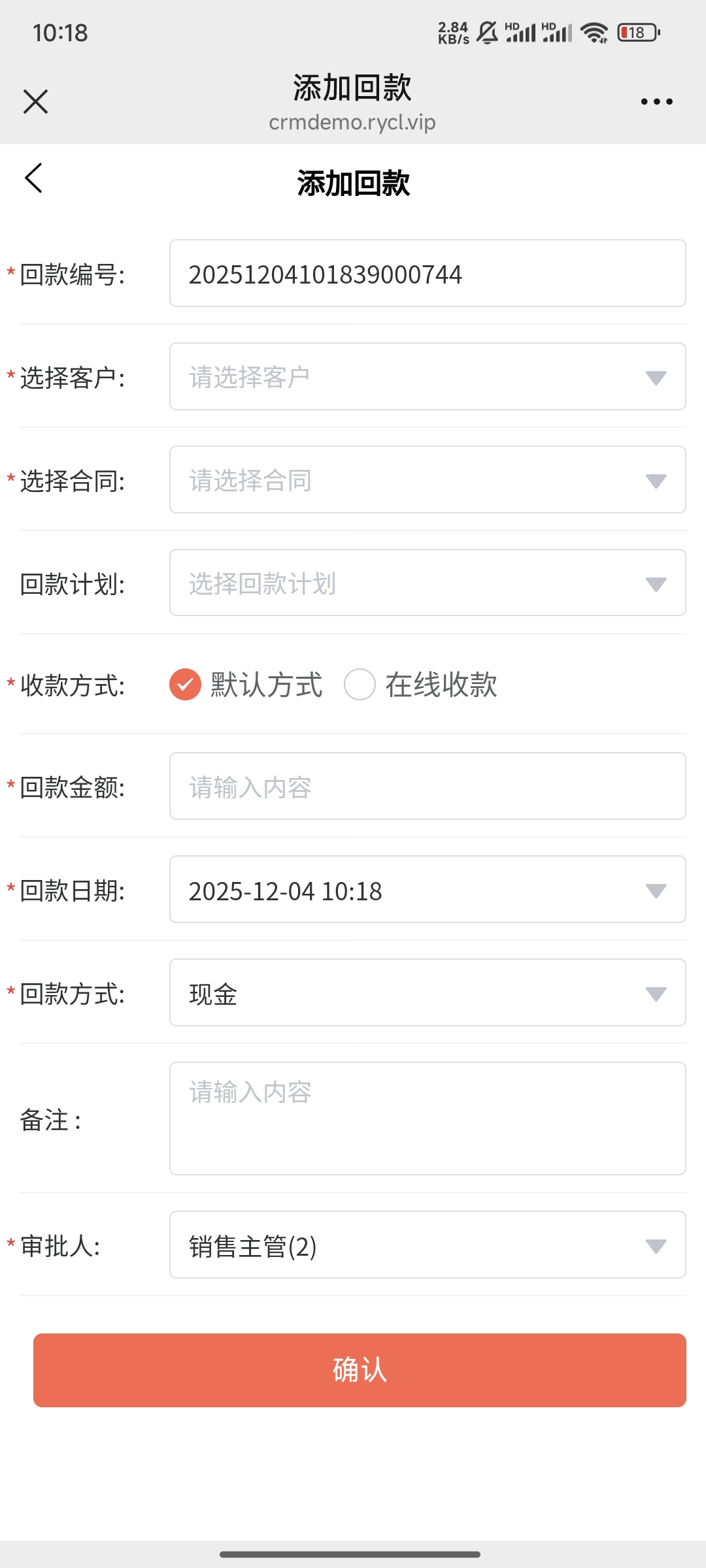Edit the 回款编号 number field
This screenshot has width=706, height=1568.
tap(428, 274)
